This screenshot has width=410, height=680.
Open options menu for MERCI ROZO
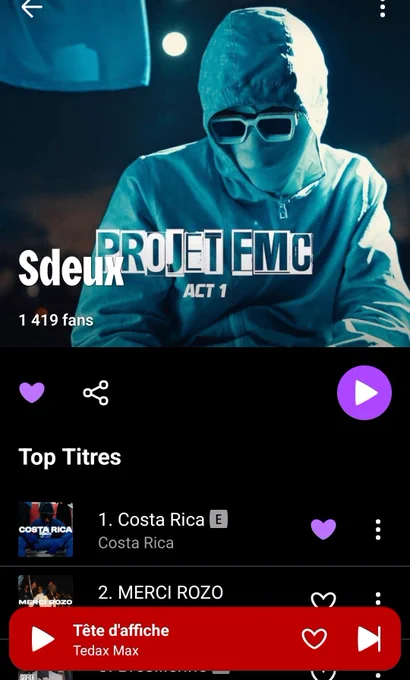pos(378,599)
